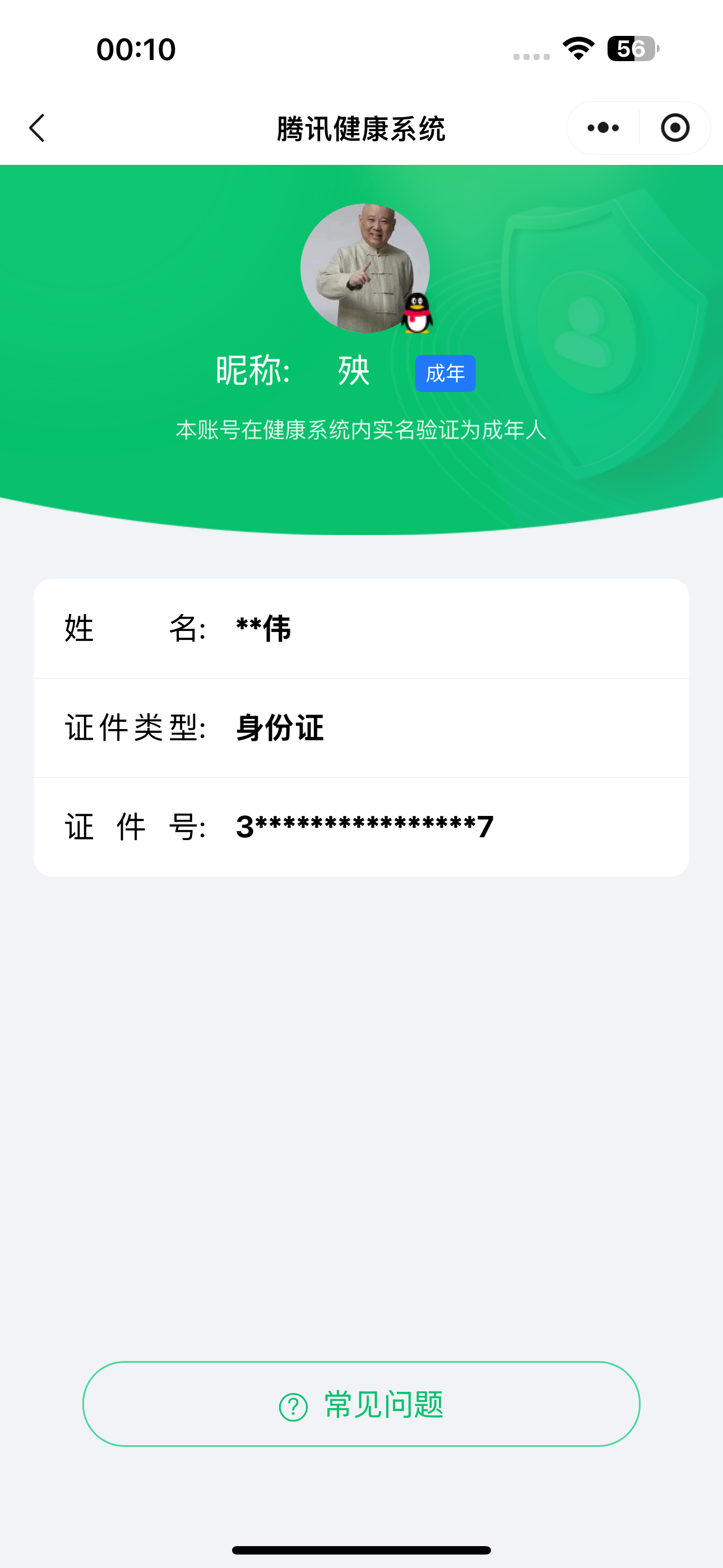Image resolution: width=723 pixels, height=1568 pixels.
Task: Tap the mini program close circle icon
Action: pyautogui.click(x=675, y=127)
